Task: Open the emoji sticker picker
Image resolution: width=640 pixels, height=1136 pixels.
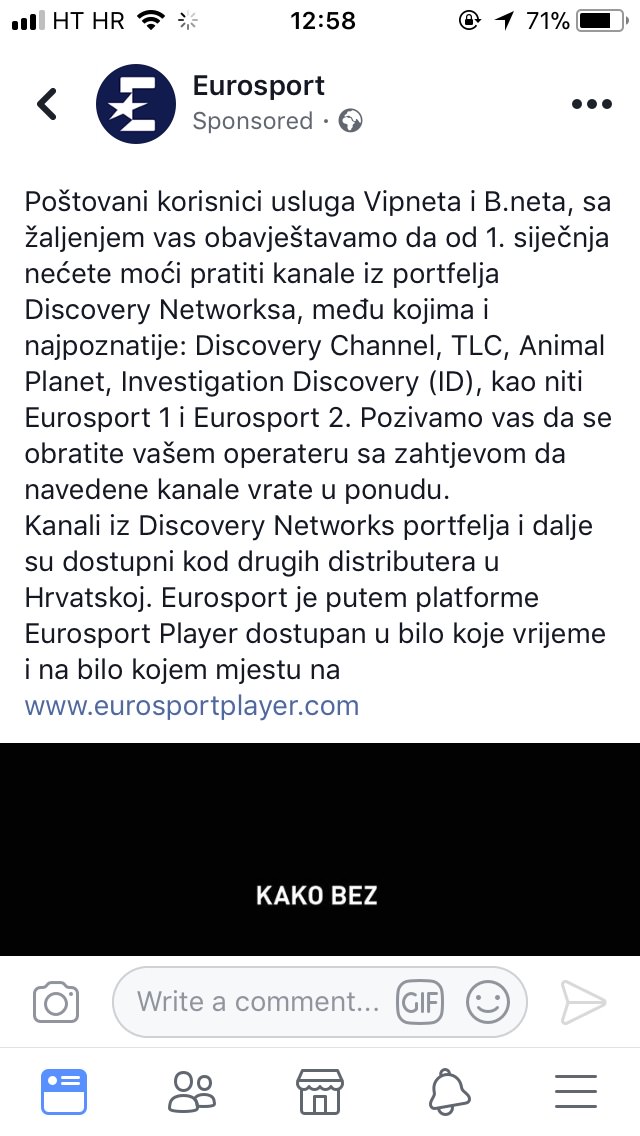Action: tap(488, 1002)
